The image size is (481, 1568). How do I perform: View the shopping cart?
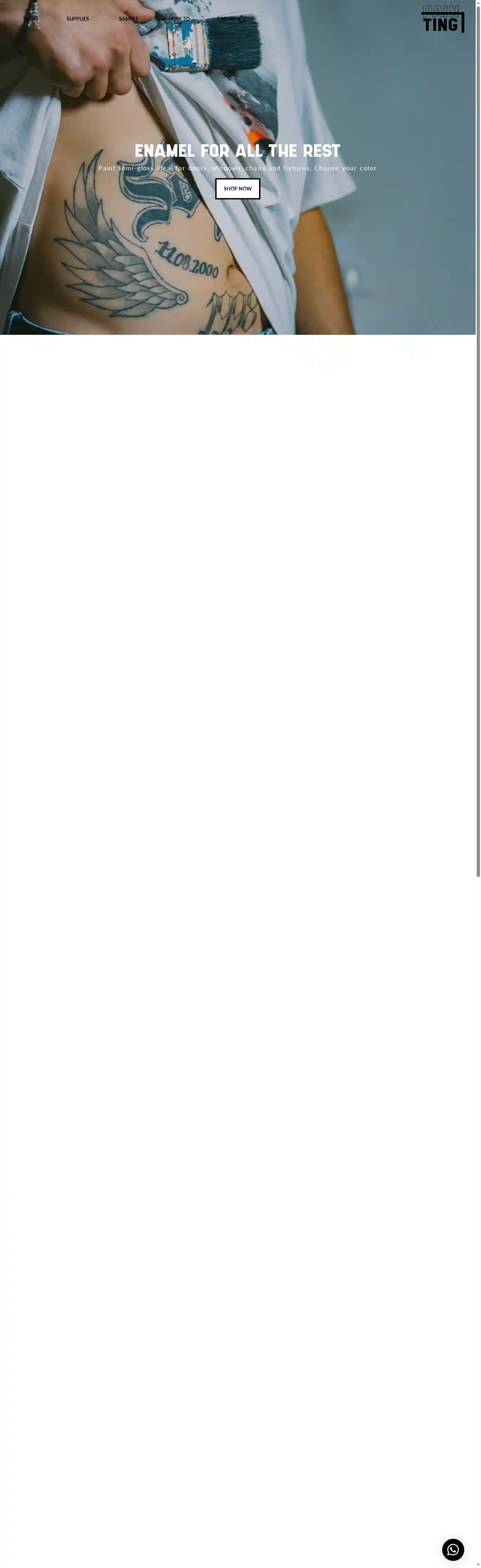(x=230, y=19)
